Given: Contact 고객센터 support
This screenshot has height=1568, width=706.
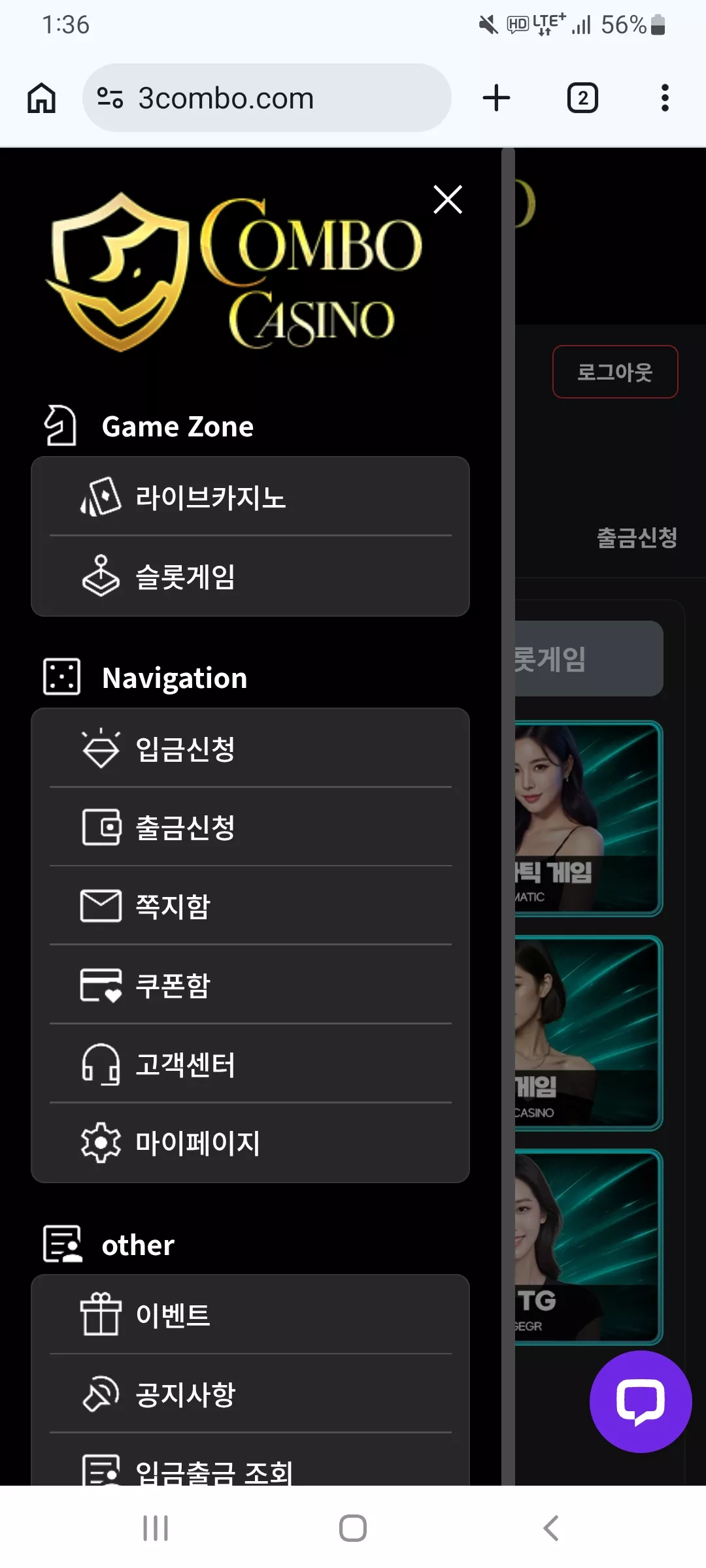Looking at the screenshot, I should tap(250, 1064).
